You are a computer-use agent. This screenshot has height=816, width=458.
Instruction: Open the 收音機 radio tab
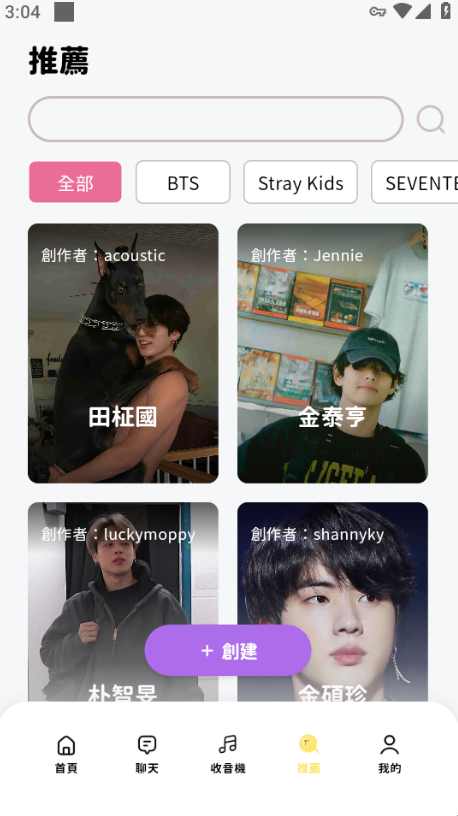(x=228, y=753)
